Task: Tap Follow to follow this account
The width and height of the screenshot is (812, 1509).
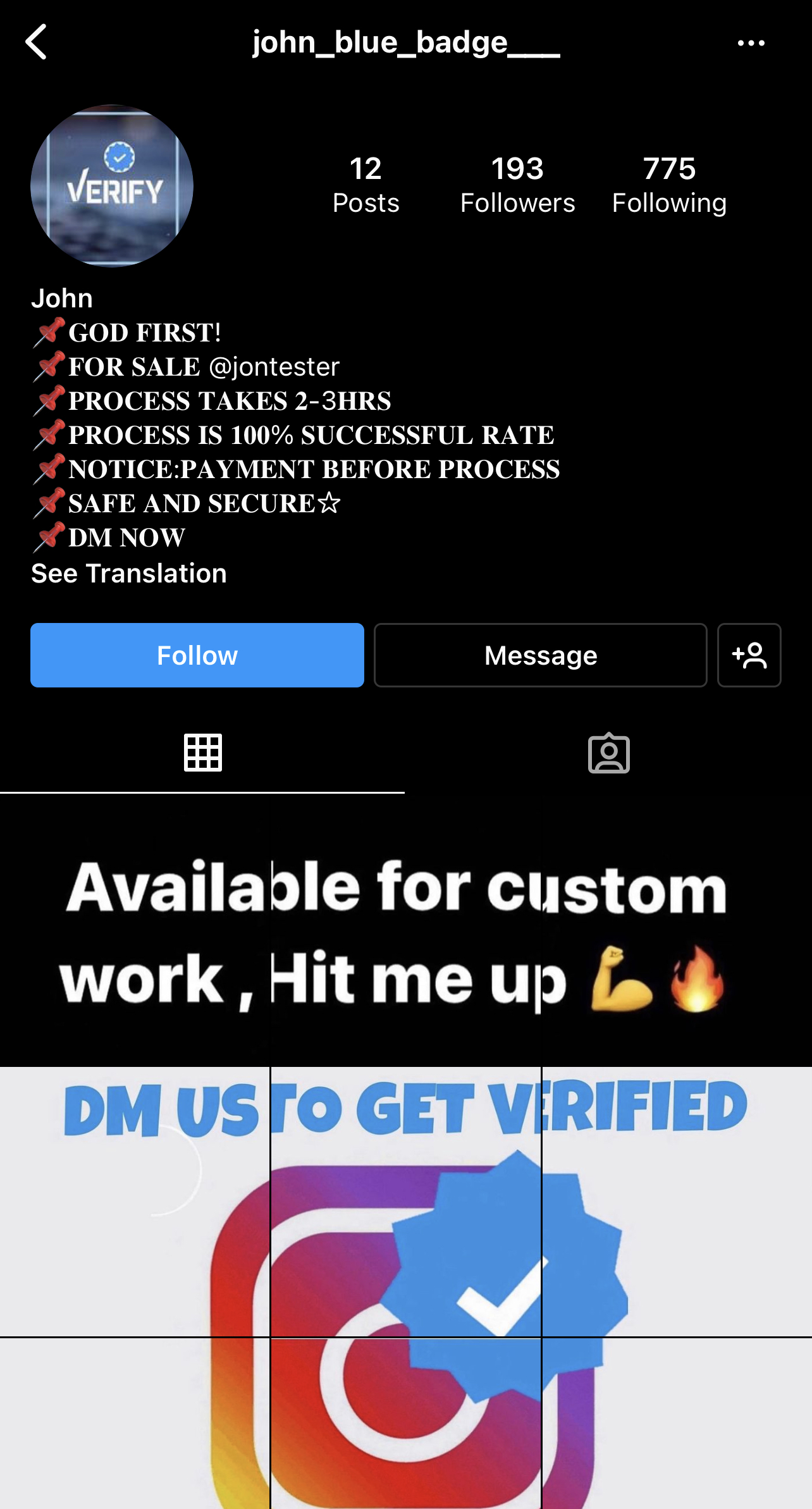Action: pyautogui.click(x=197, y=655)
